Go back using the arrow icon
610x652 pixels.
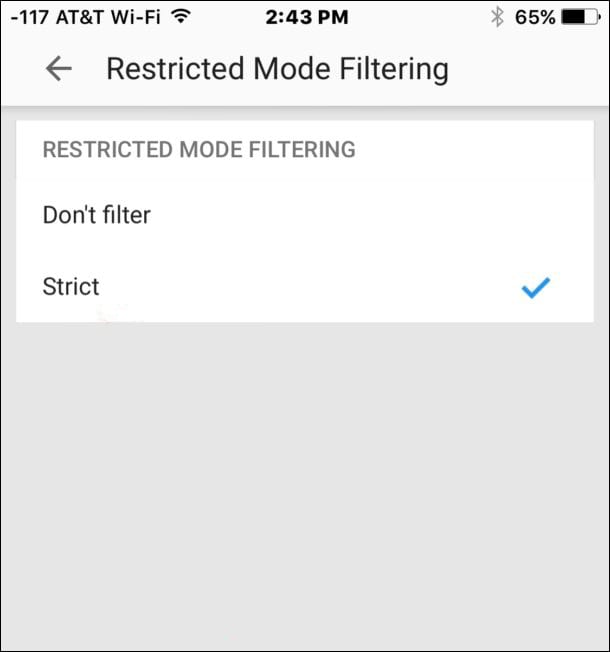pos(59,69)
